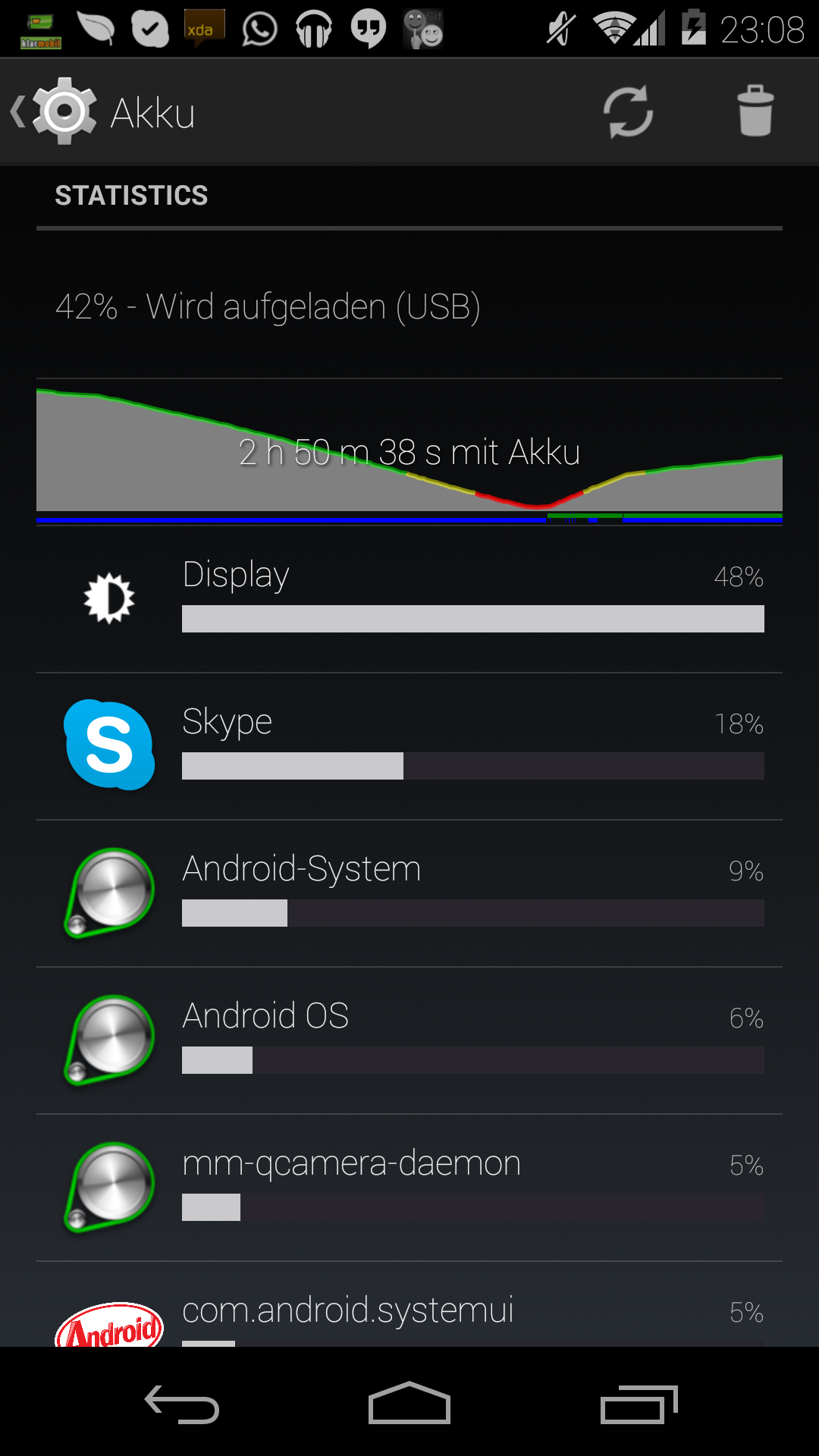The height and width of the screenshot is (1456, 819).
Task: Tap the trash icon to reset stats
Action: tap(755, 112)
